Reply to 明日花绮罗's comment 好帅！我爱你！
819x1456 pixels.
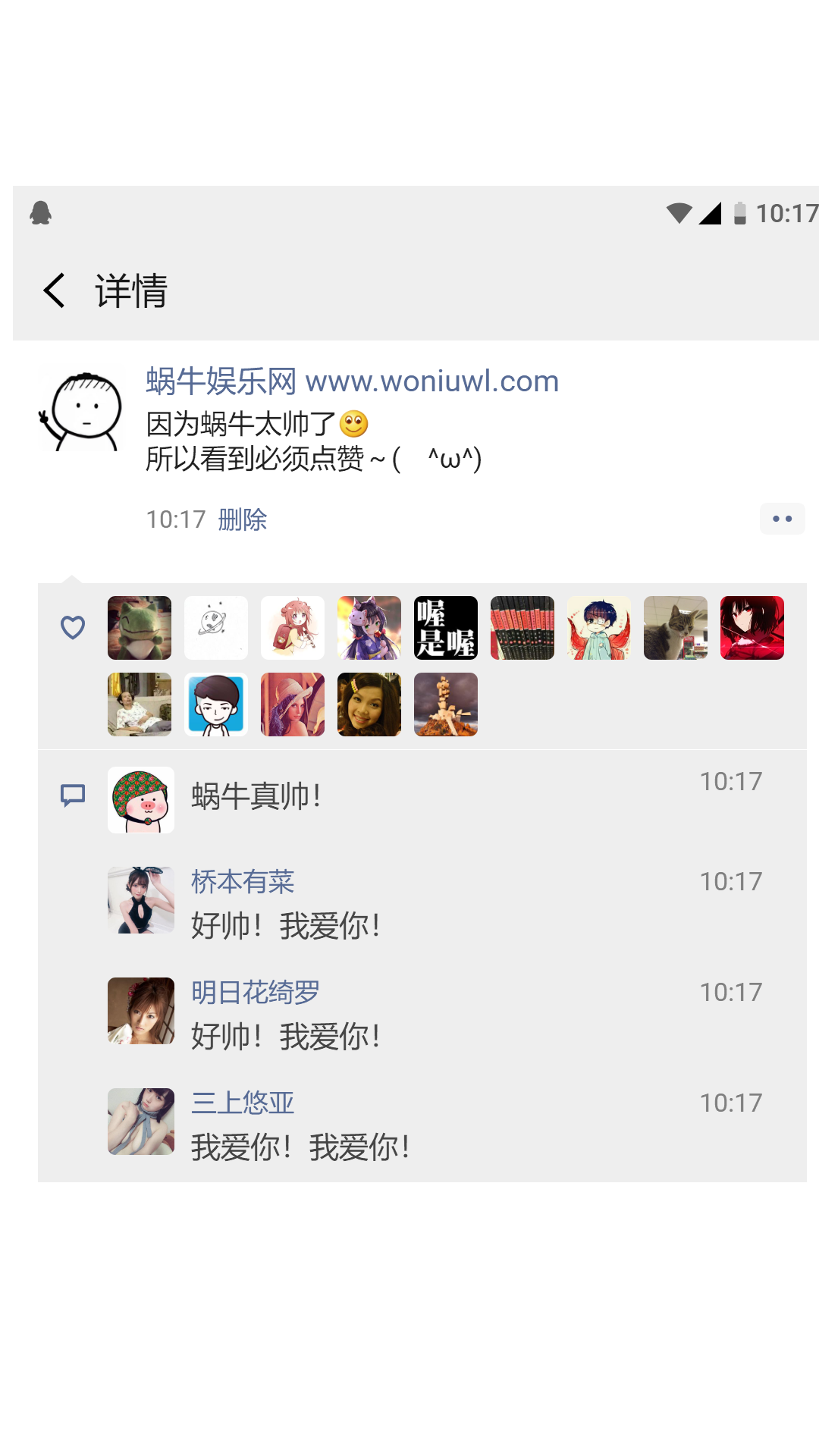[286, 1037]
